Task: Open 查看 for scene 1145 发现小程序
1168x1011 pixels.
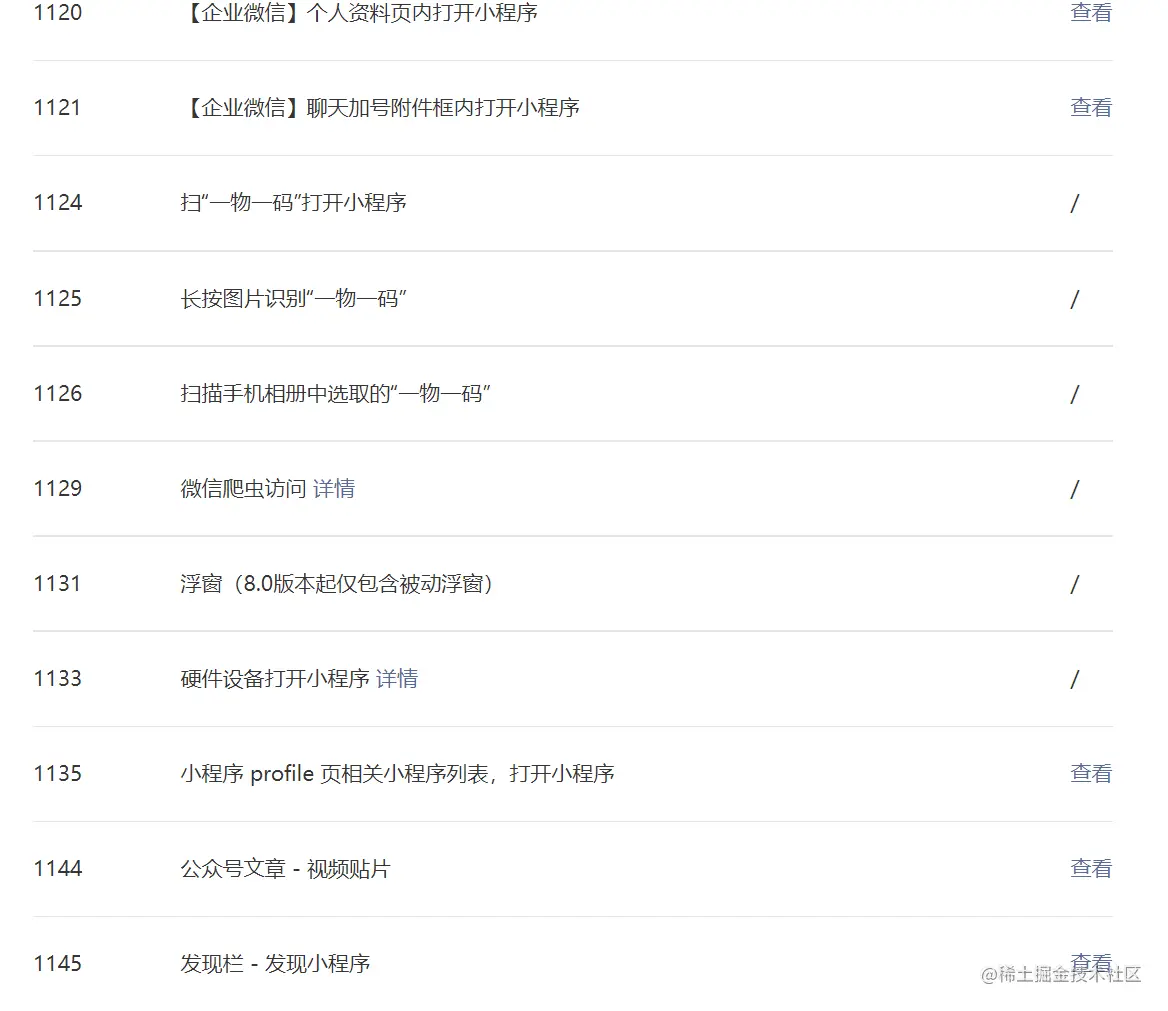Action: [1090, 962]
